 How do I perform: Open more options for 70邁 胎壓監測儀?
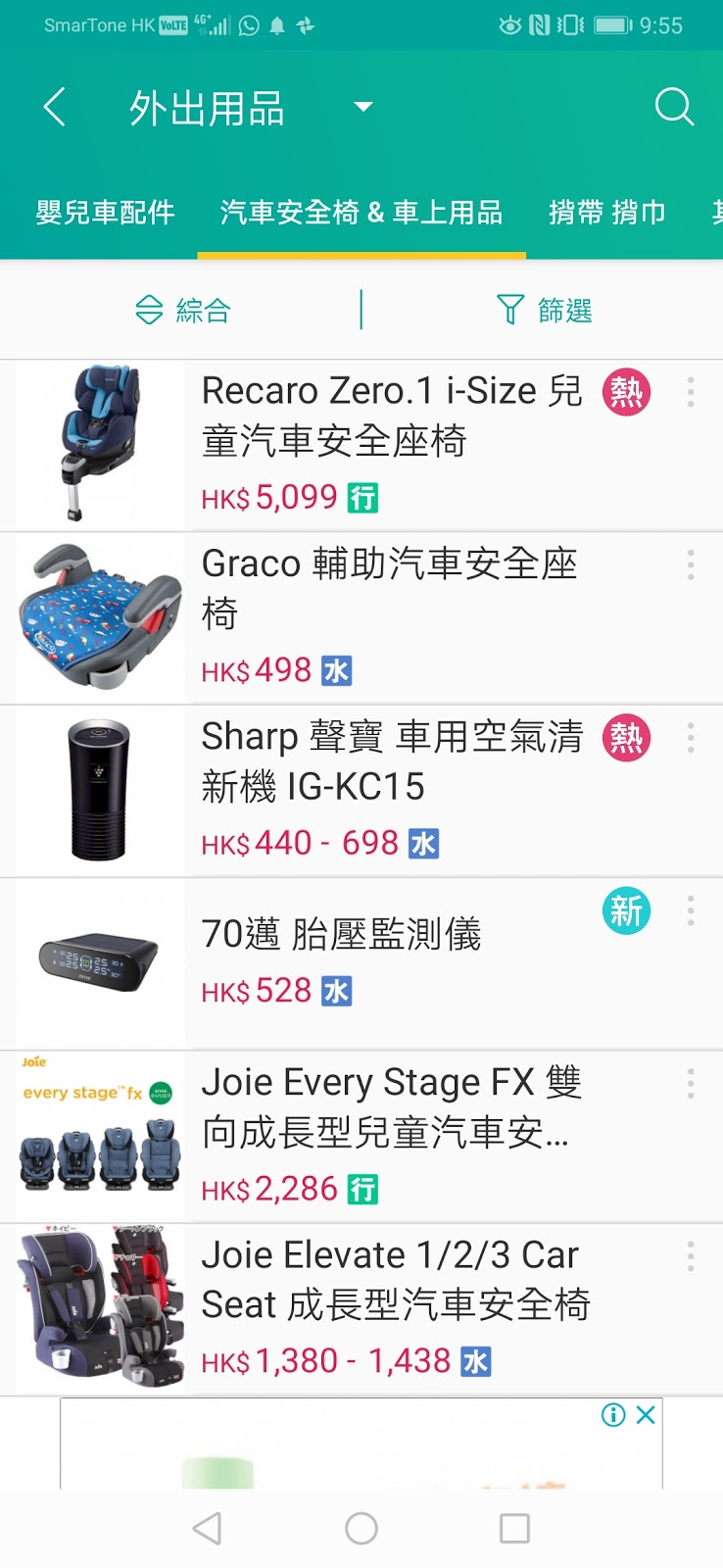(691, 910)
